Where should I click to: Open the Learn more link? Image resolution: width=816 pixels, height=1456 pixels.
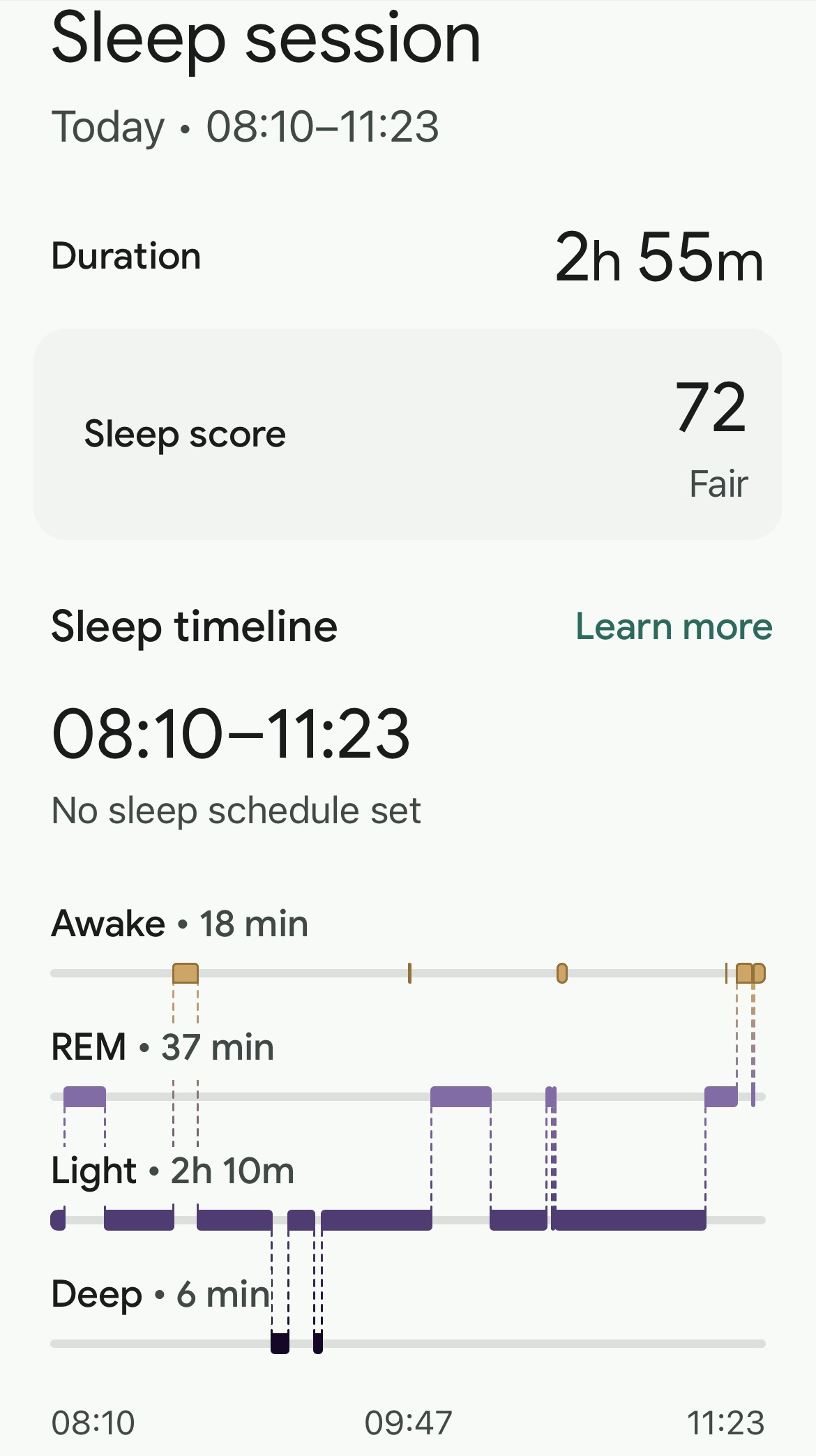tap(673, 626)
